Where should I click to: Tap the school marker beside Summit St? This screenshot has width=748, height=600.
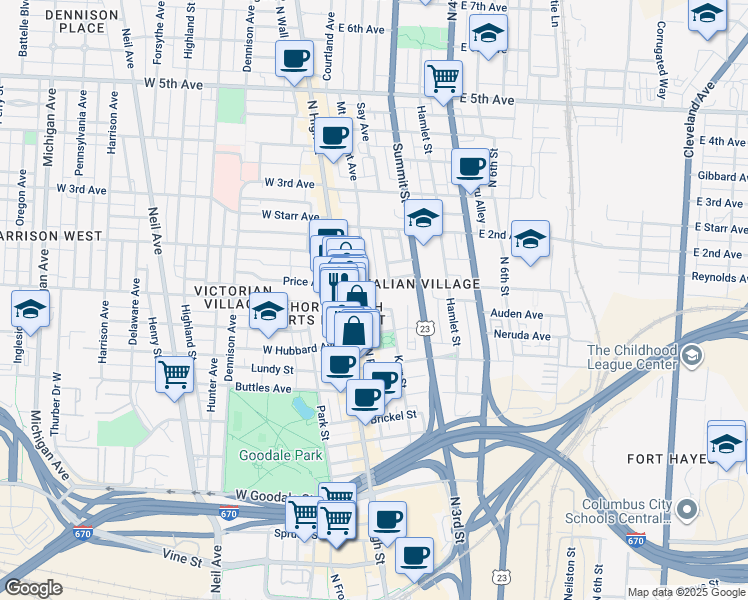click(424, 217)
